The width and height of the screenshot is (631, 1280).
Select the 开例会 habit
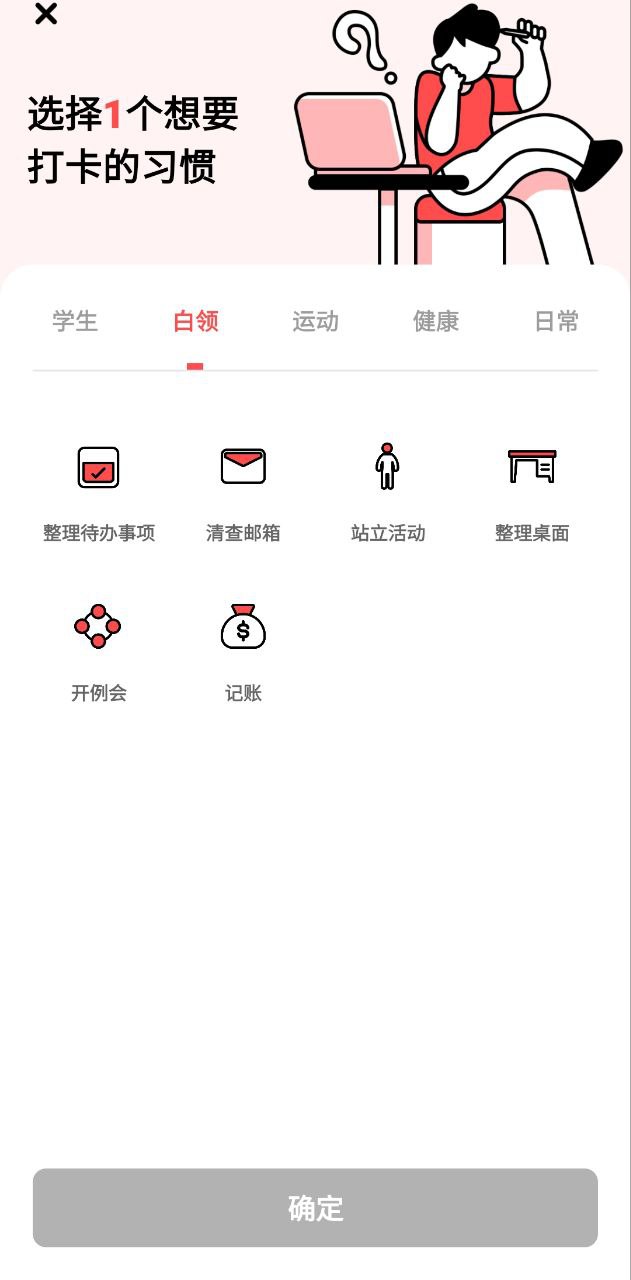(98, 654)
